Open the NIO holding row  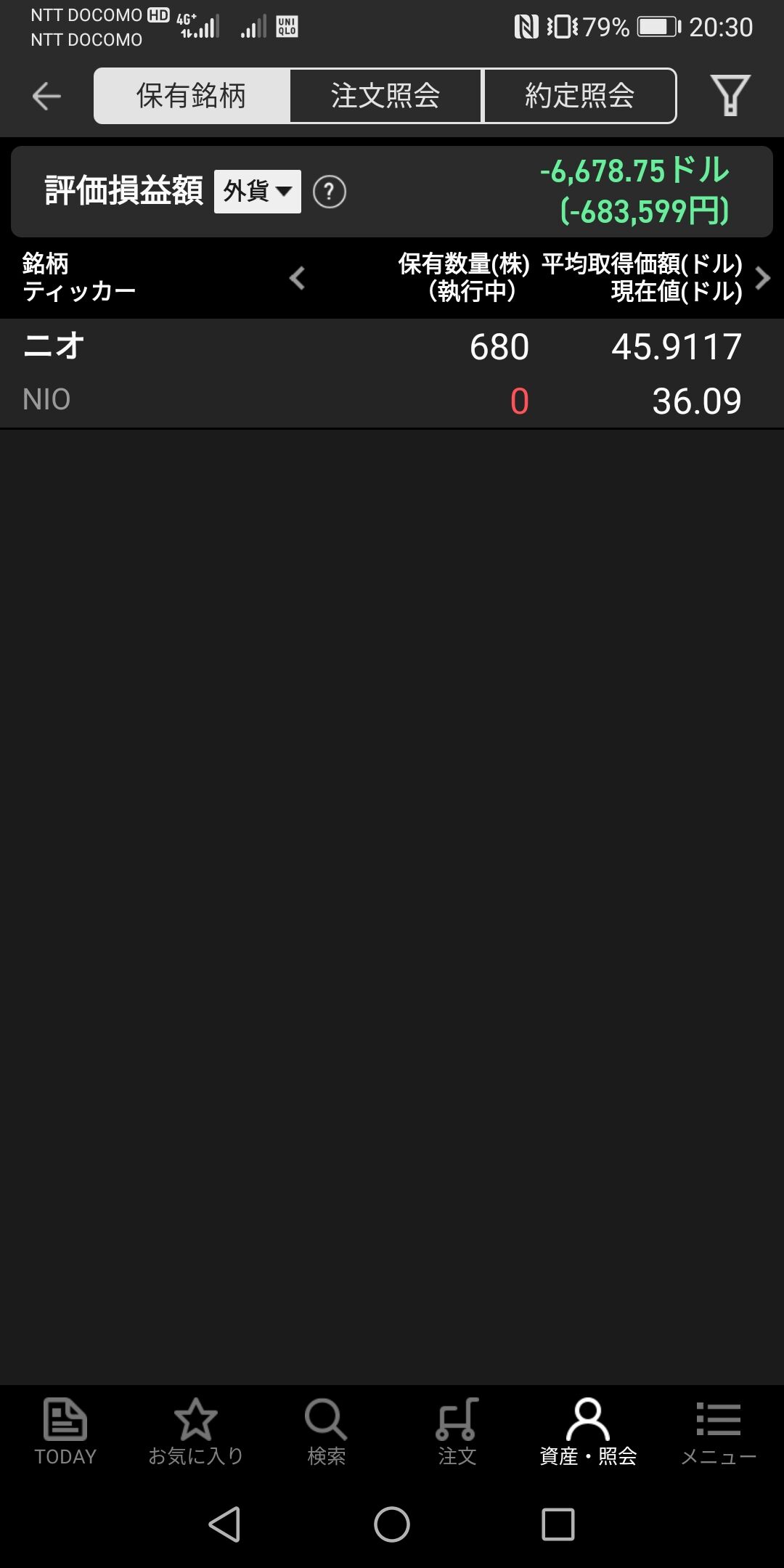[392, 373]
